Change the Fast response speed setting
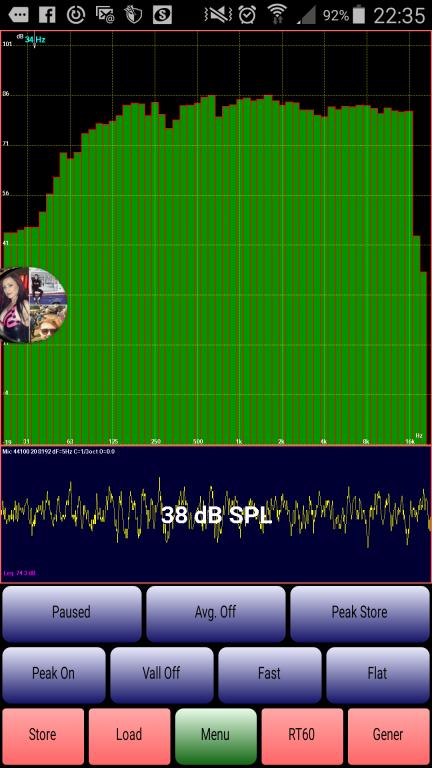This screenshot has width=432, height=768. click(270, 675)
